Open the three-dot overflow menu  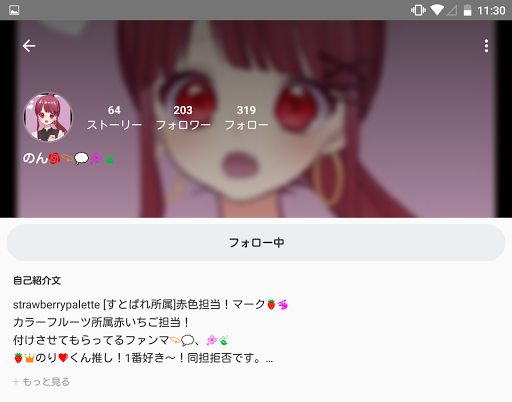[x=486, y=46]
